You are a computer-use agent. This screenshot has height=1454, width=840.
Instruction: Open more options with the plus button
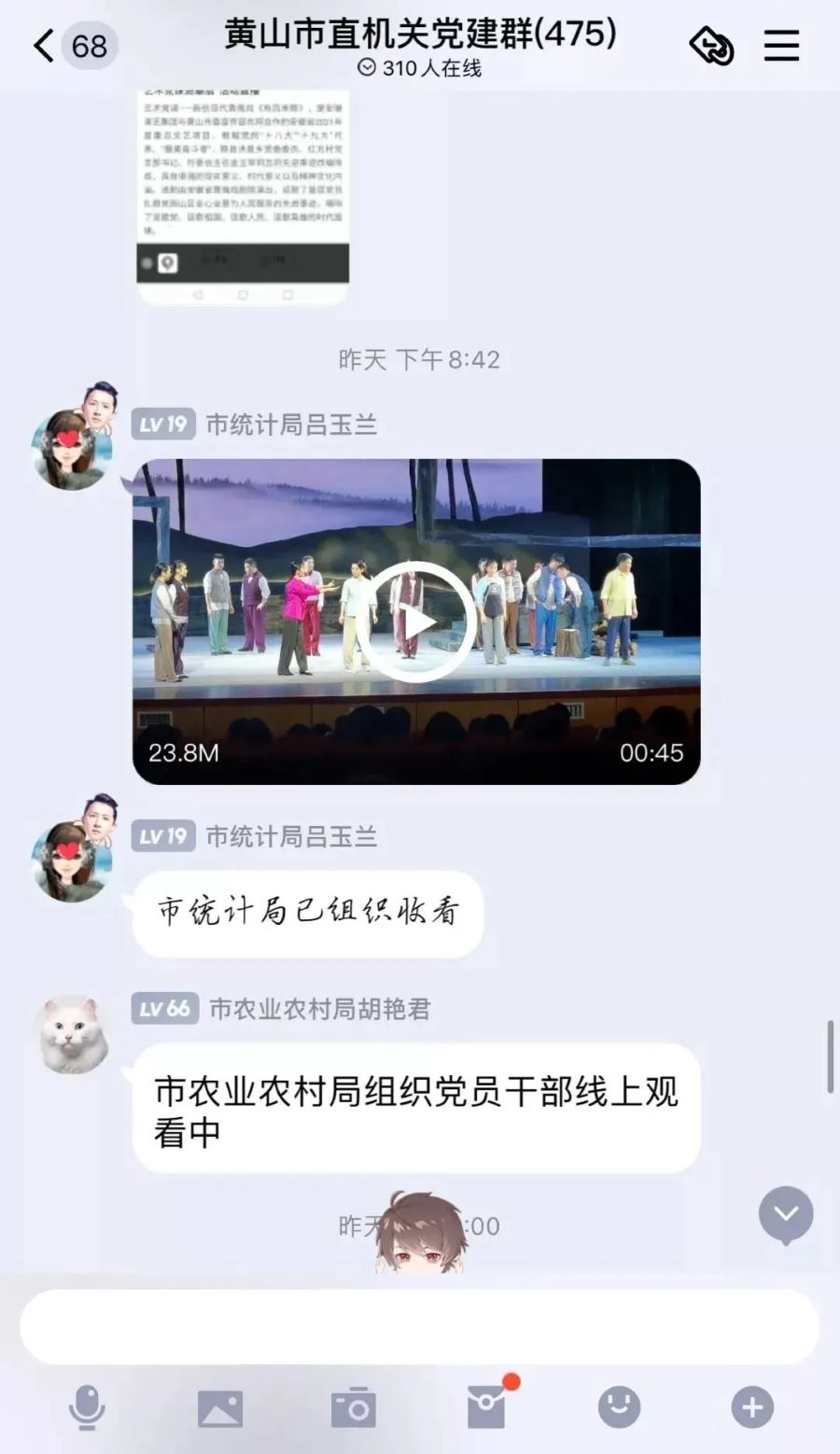[x=752, y=1407]
